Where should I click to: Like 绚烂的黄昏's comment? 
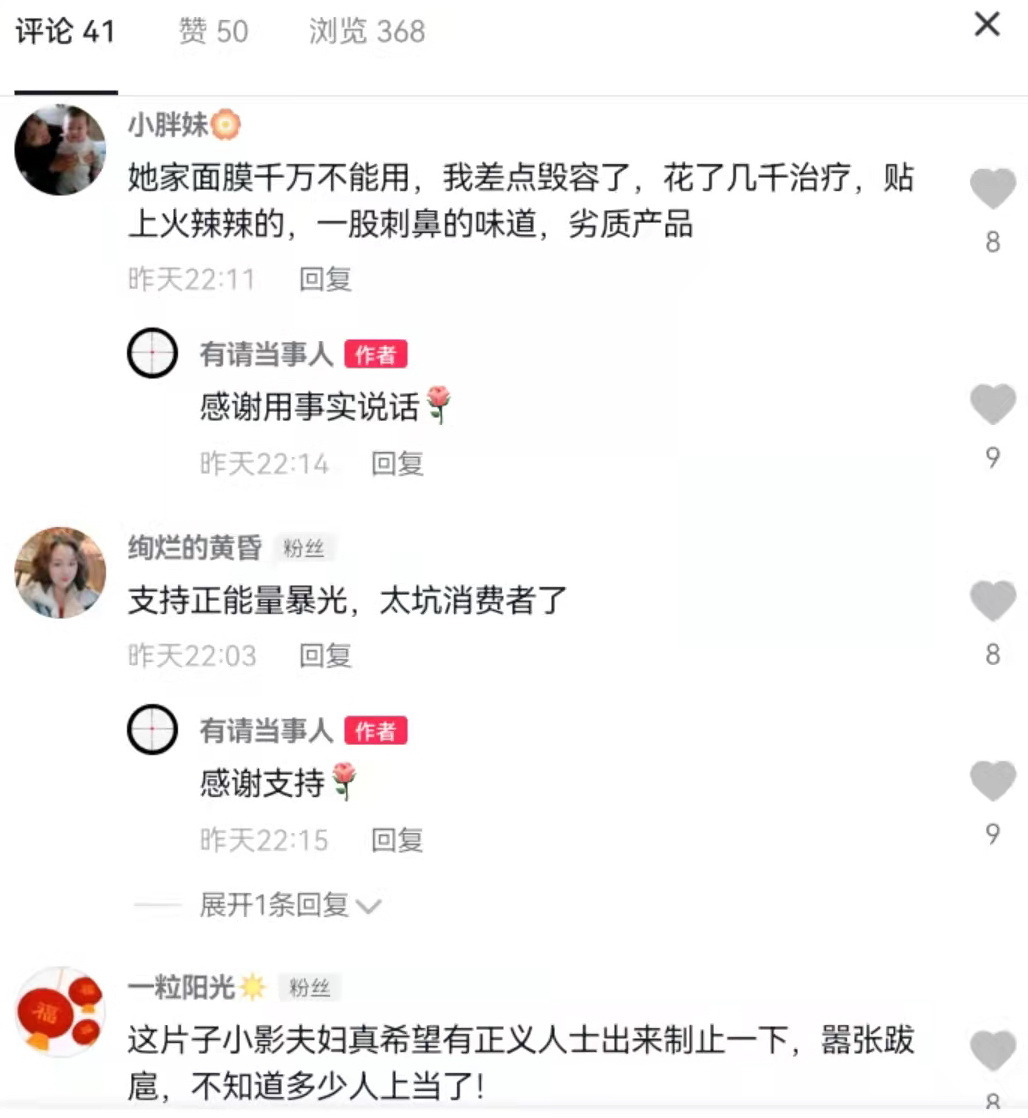pyautogui.click(x=993, y=601)
